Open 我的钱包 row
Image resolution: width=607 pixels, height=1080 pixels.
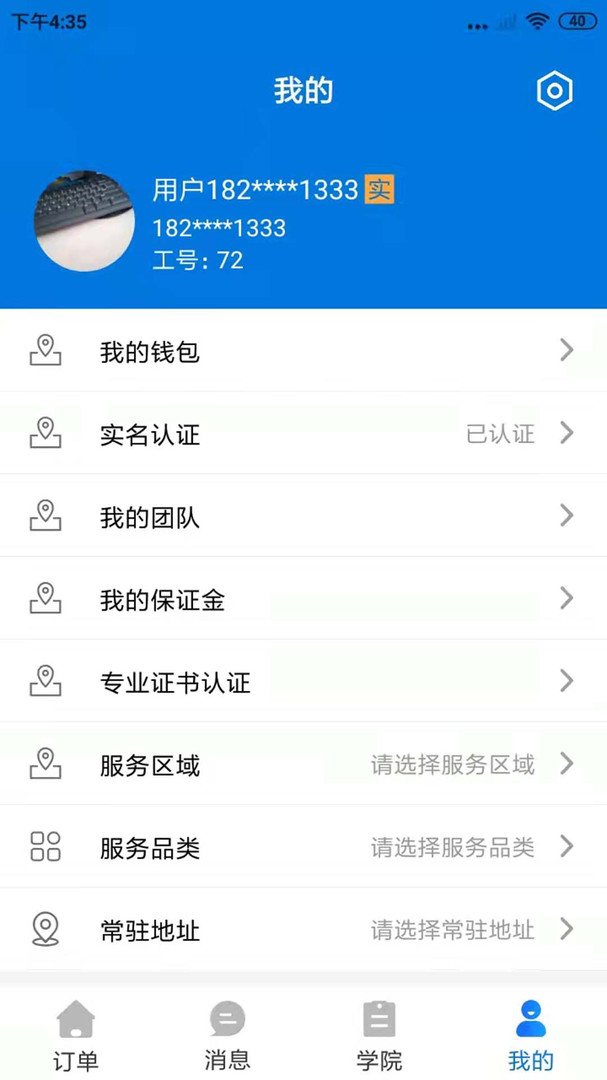[303, 350]
